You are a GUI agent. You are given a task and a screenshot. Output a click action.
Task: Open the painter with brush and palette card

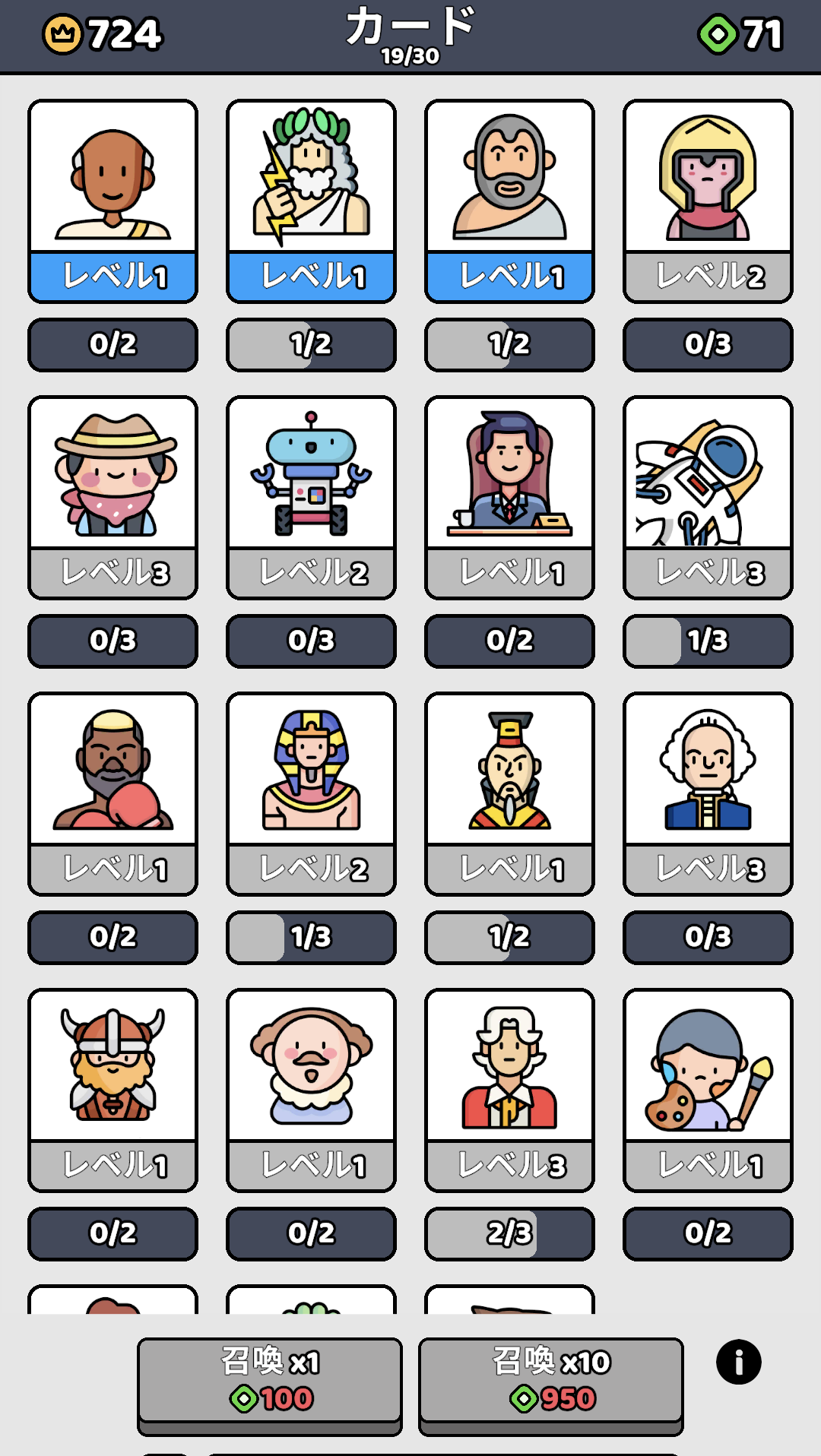pos(708,1090)
